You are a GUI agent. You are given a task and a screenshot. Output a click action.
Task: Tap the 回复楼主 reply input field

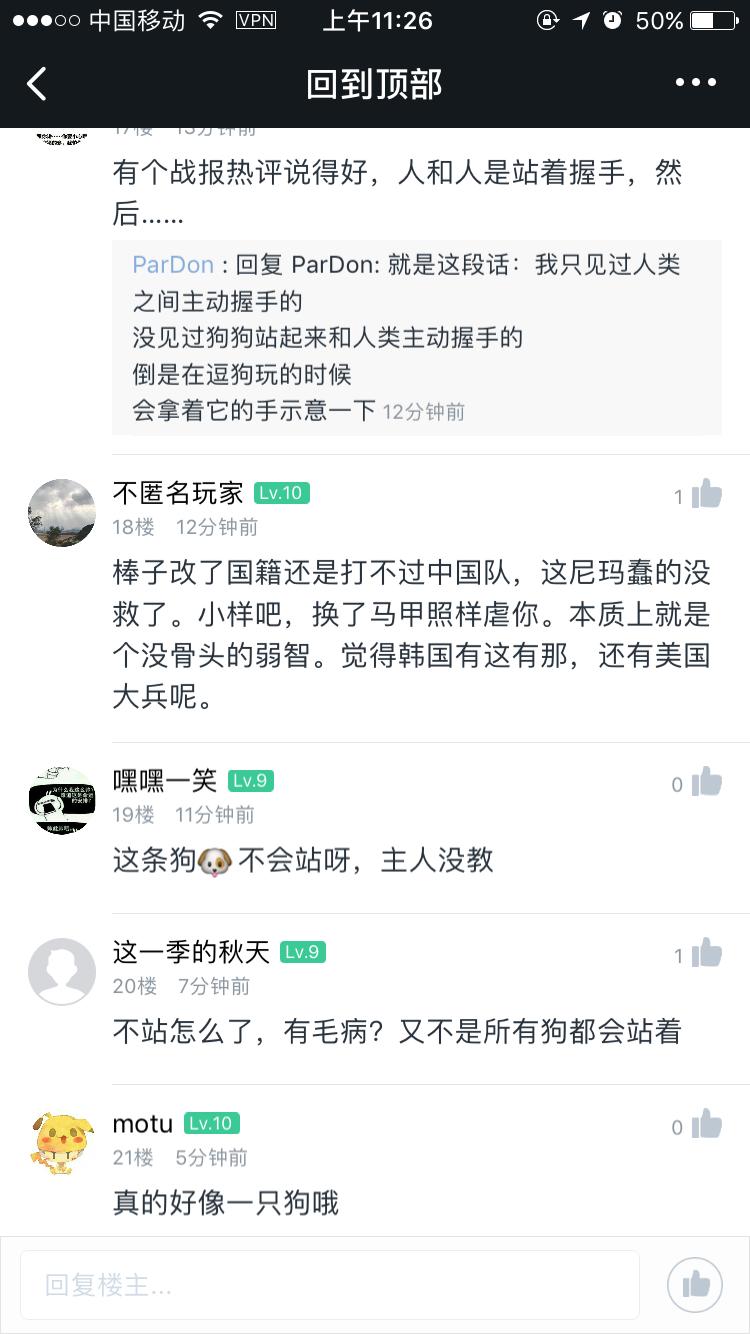click(330, 1284)
